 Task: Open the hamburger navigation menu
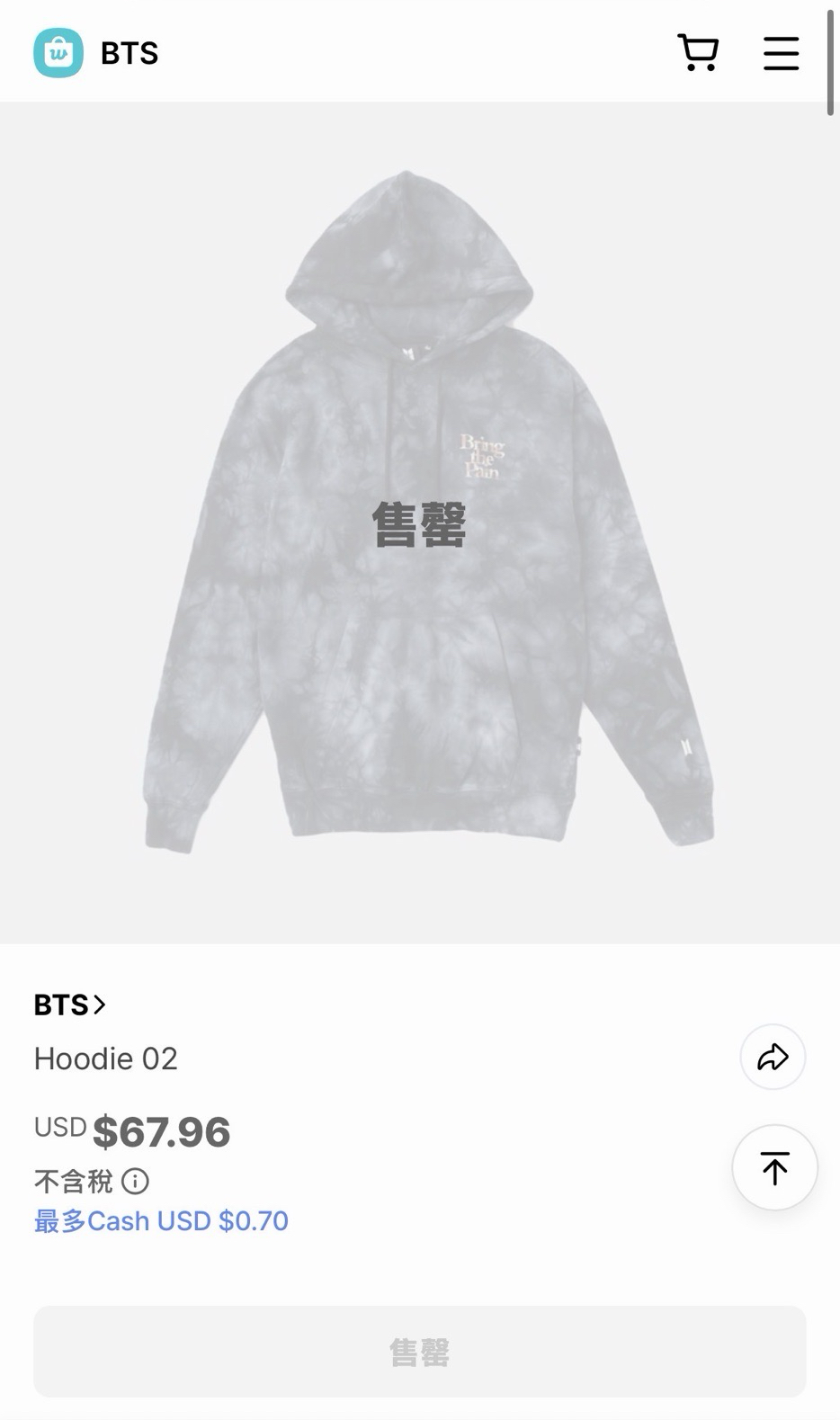(780, 53)
